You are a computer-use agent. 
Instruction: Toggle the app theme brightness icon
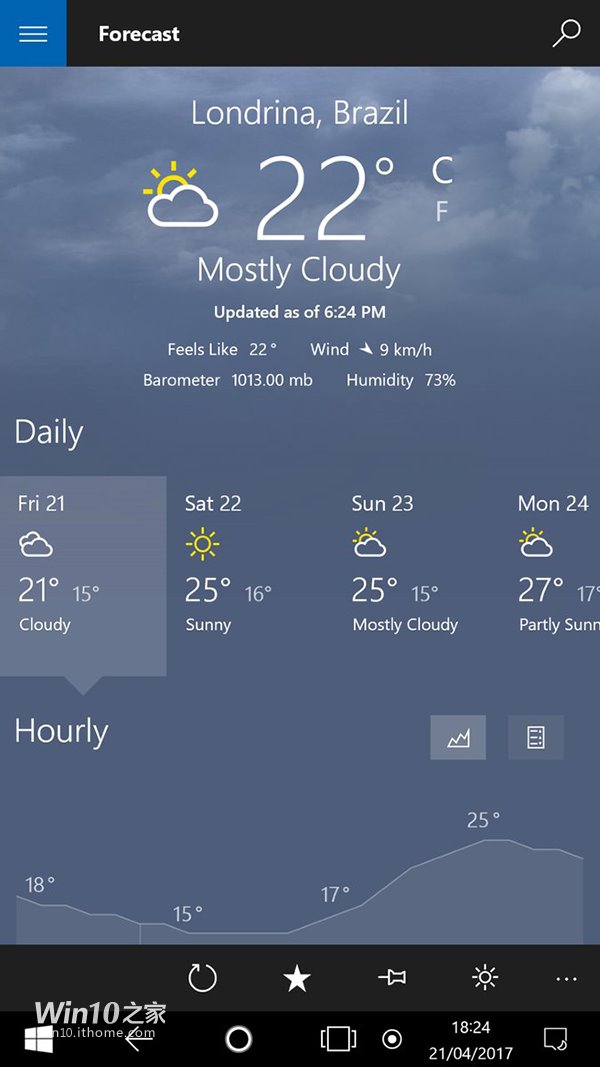coord(485,977)
